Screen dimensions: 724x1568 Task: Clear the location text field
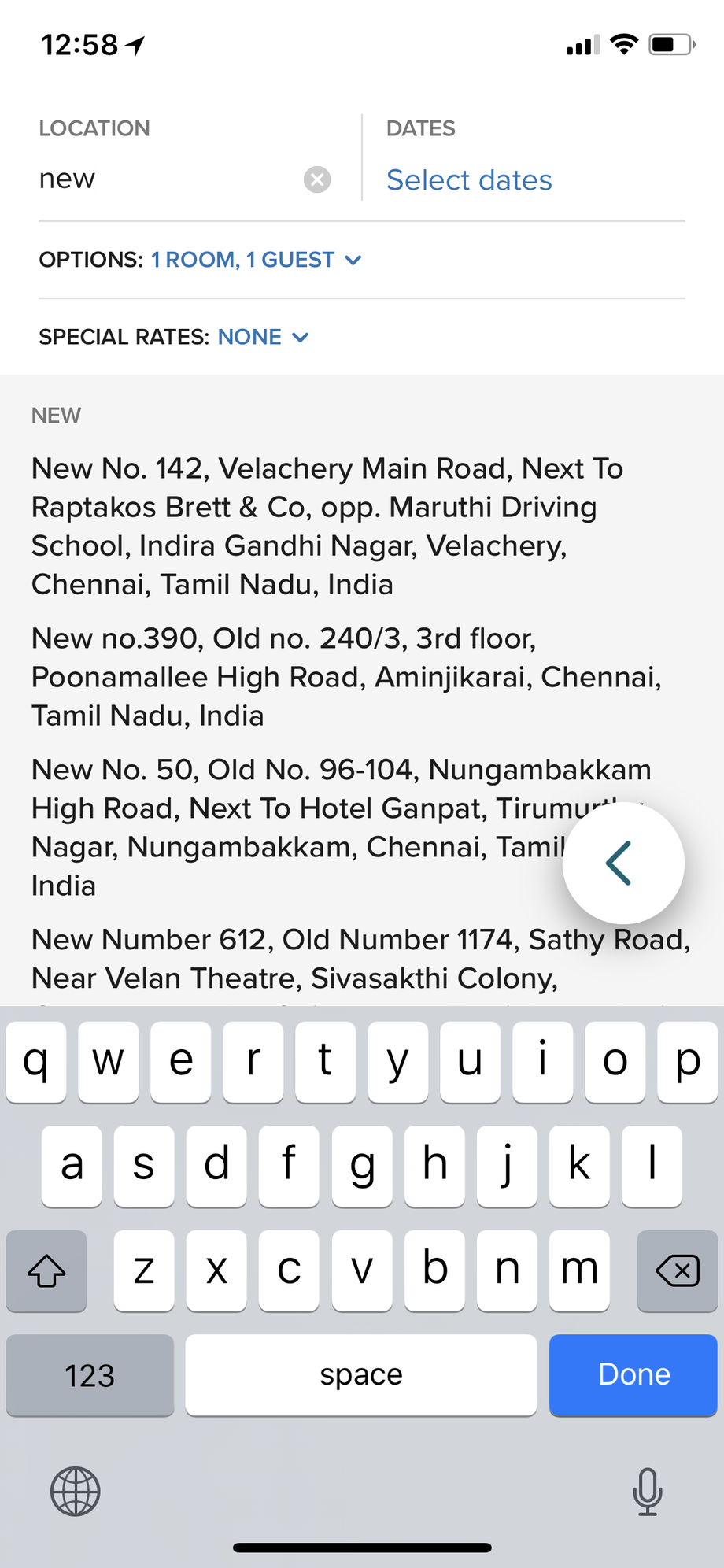[317, 180]
